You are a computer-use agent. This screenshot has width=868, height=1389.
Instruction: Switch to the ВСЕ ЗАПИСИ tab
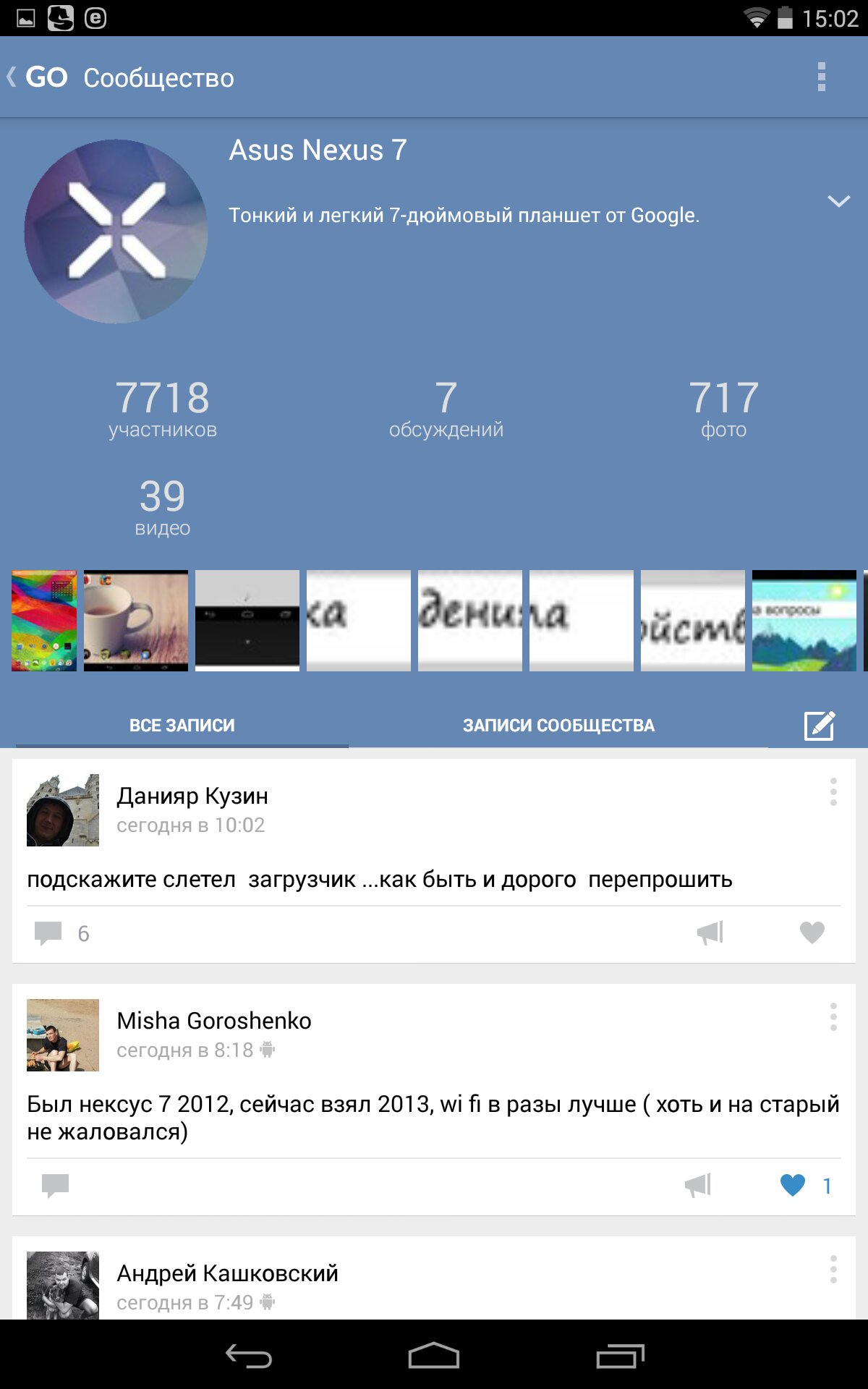pyautogui.click(x=182, y=725)
